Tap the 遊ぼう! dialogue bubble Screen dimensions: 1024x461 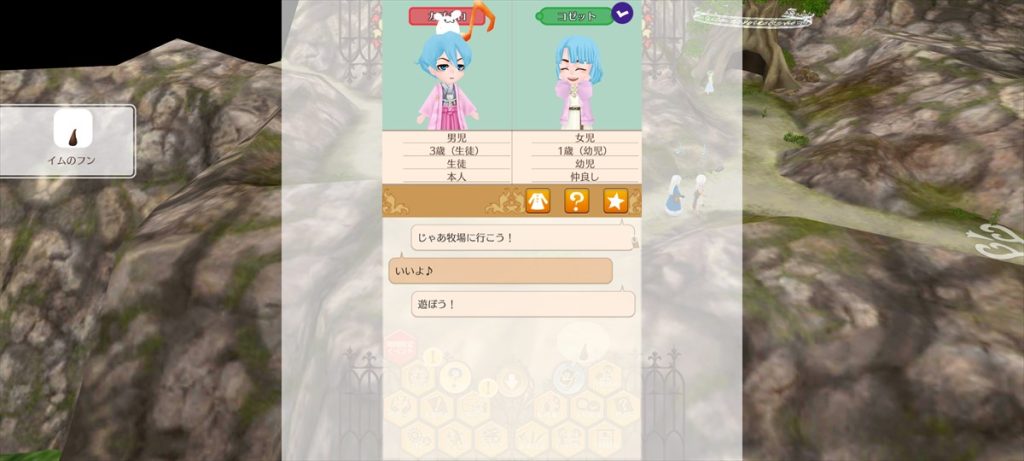[x=523, y=304]
